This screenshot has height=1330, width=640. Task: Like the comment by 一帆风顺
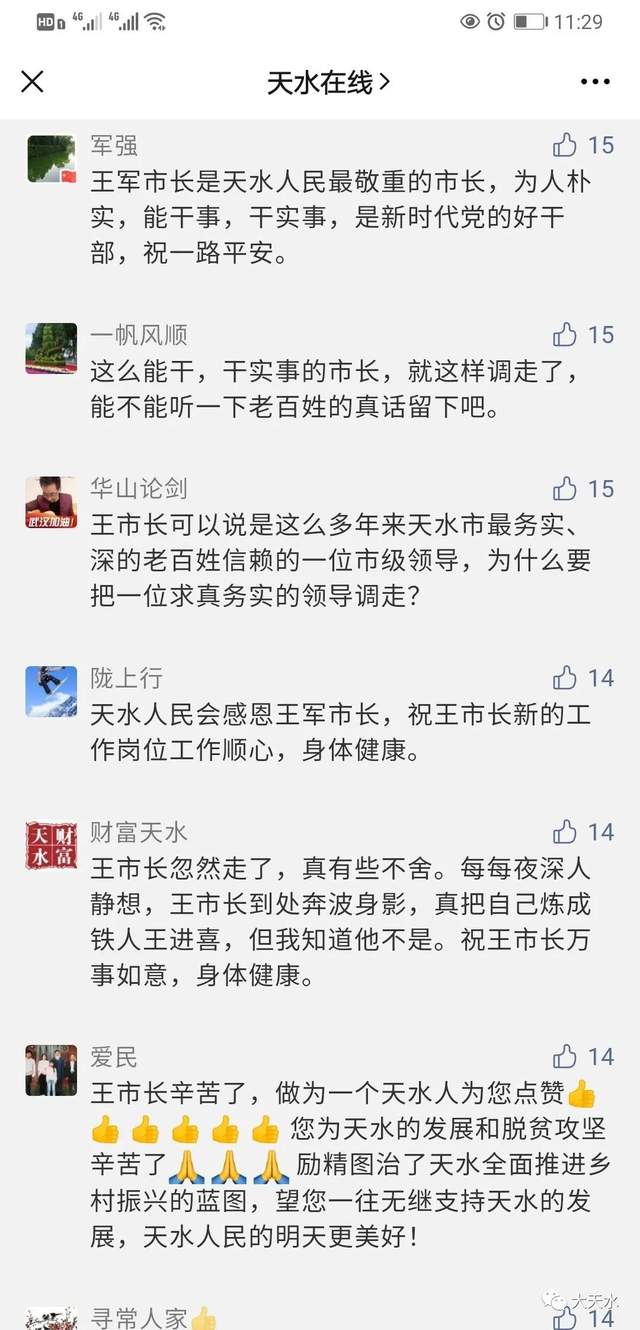pos(566,334)
